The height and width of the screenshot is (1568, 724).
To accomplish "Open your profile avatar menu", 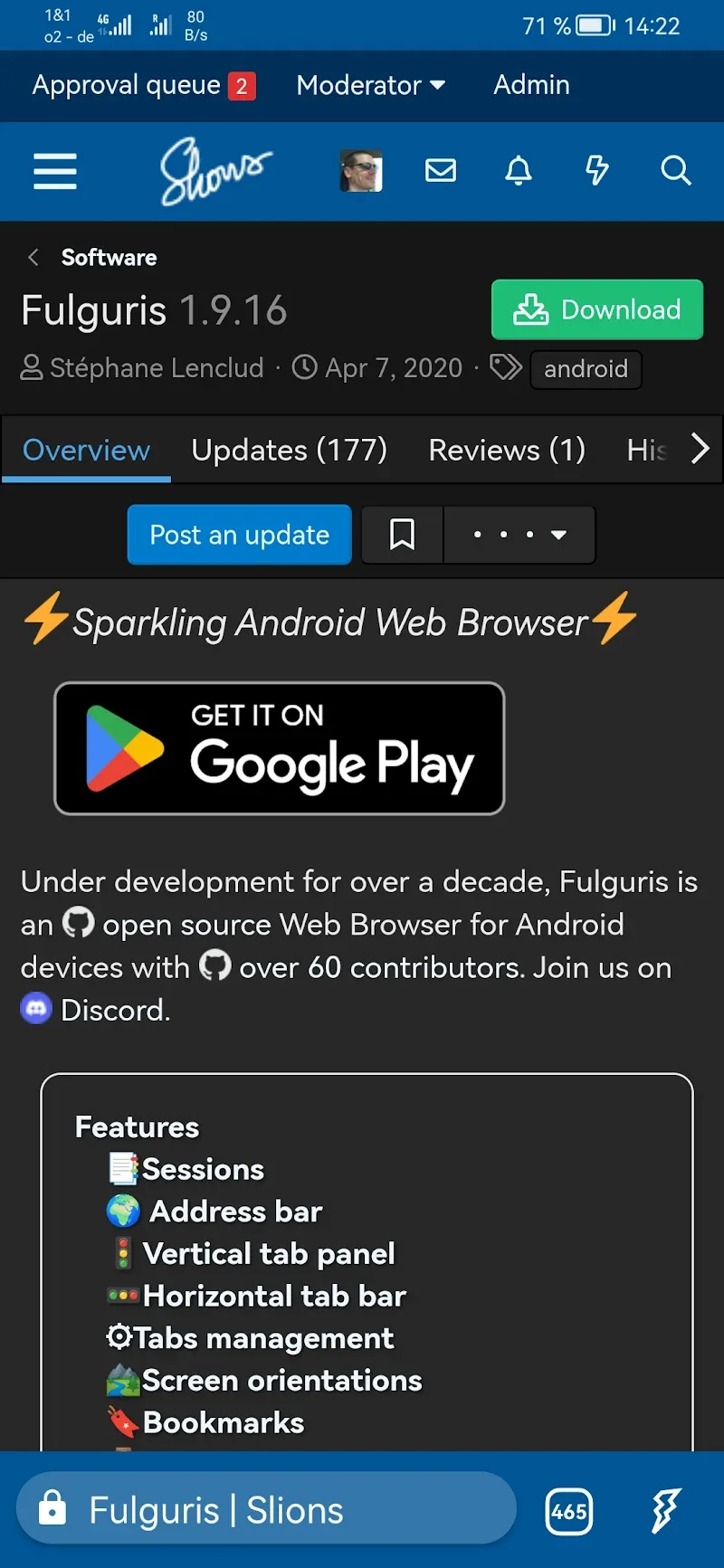I will point(361,171).
